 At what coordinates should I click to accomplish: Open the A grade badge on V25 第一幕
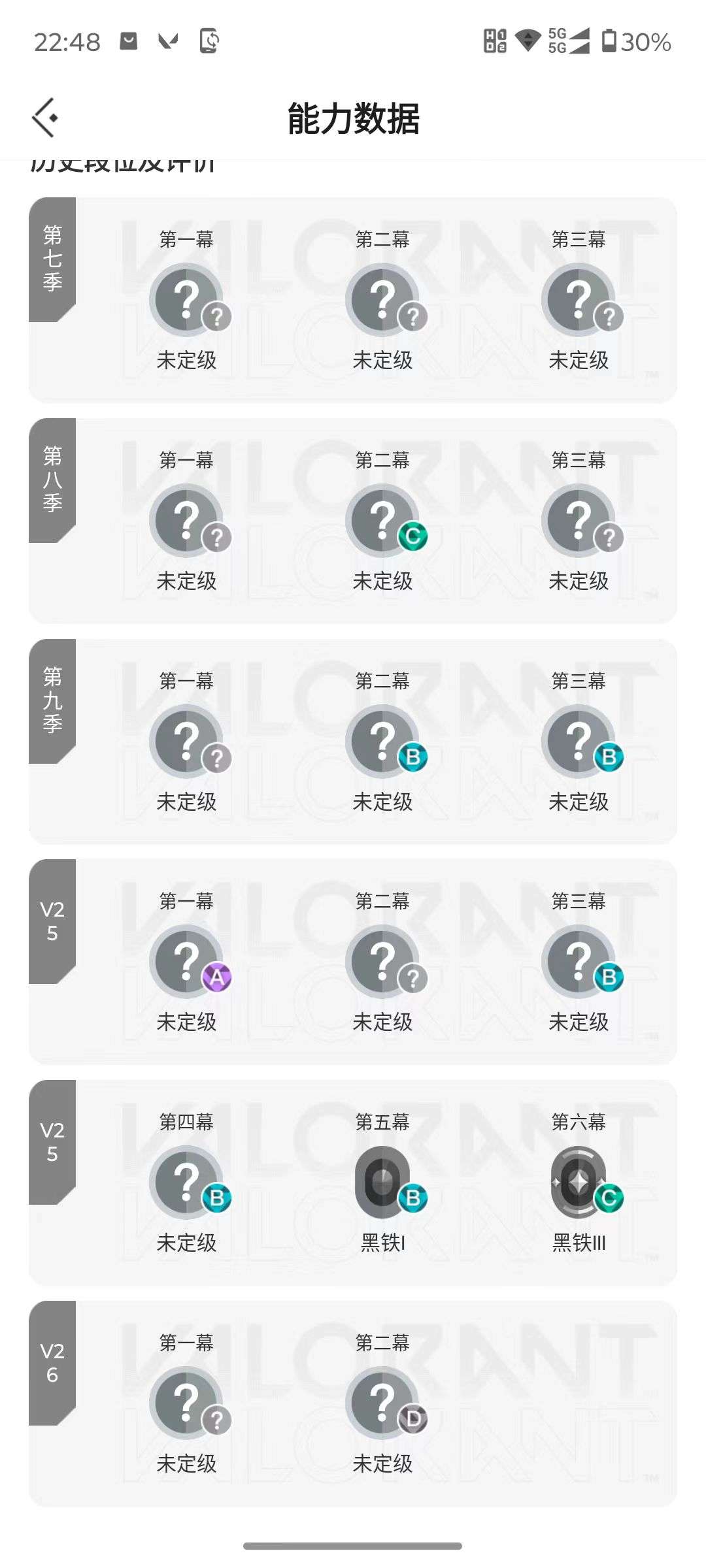point(216,977)
